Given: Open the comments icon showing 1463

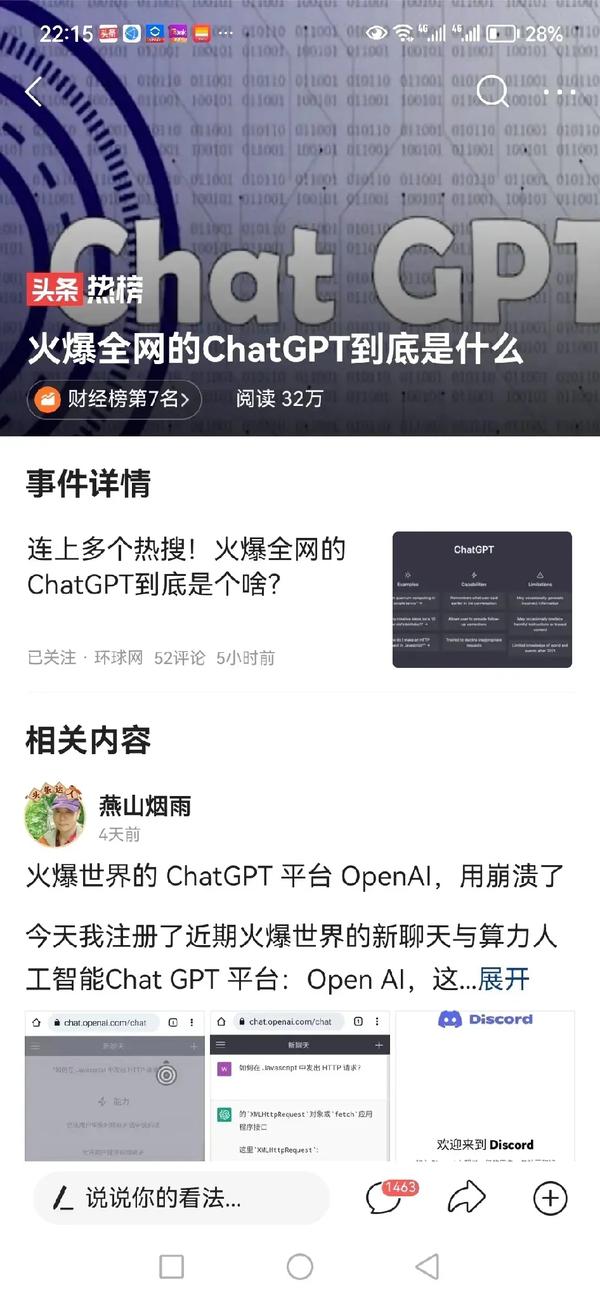Looking at the screenshot, I should 384,1197.
